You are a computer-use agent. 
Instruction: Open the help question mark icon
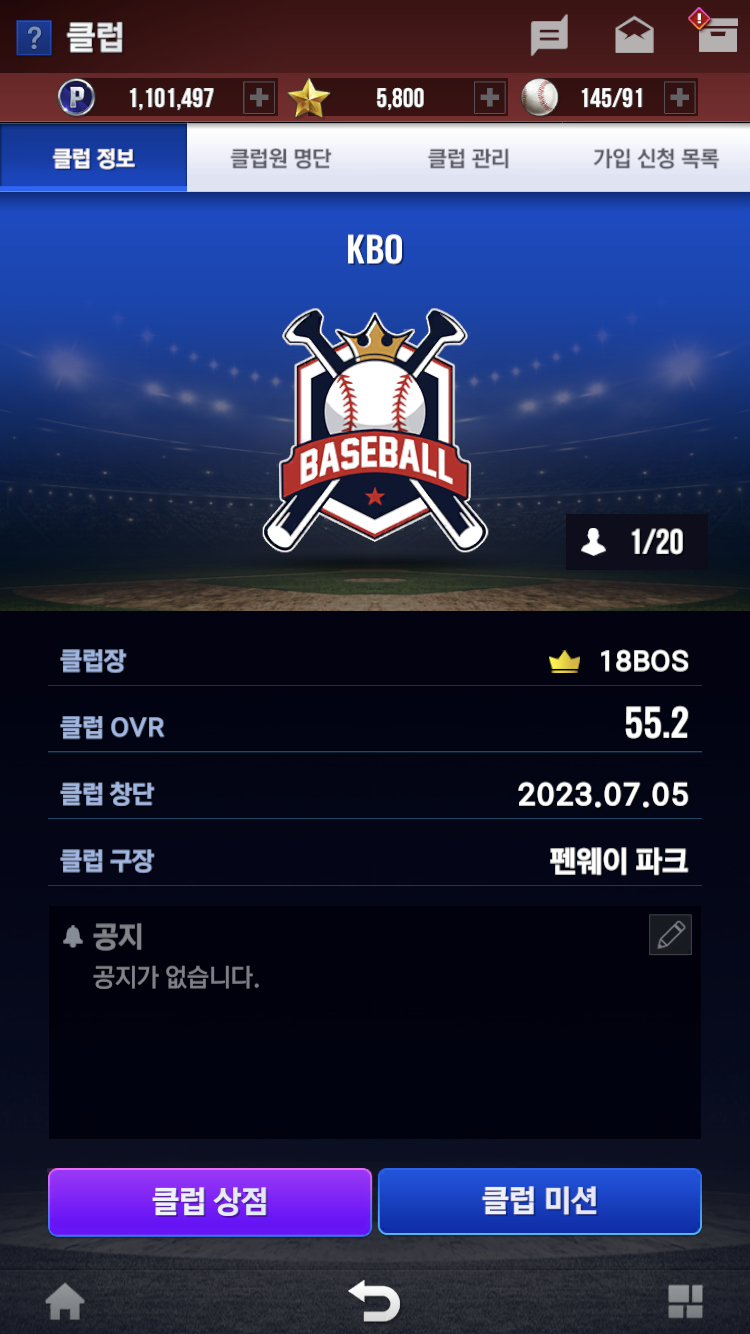34,38
